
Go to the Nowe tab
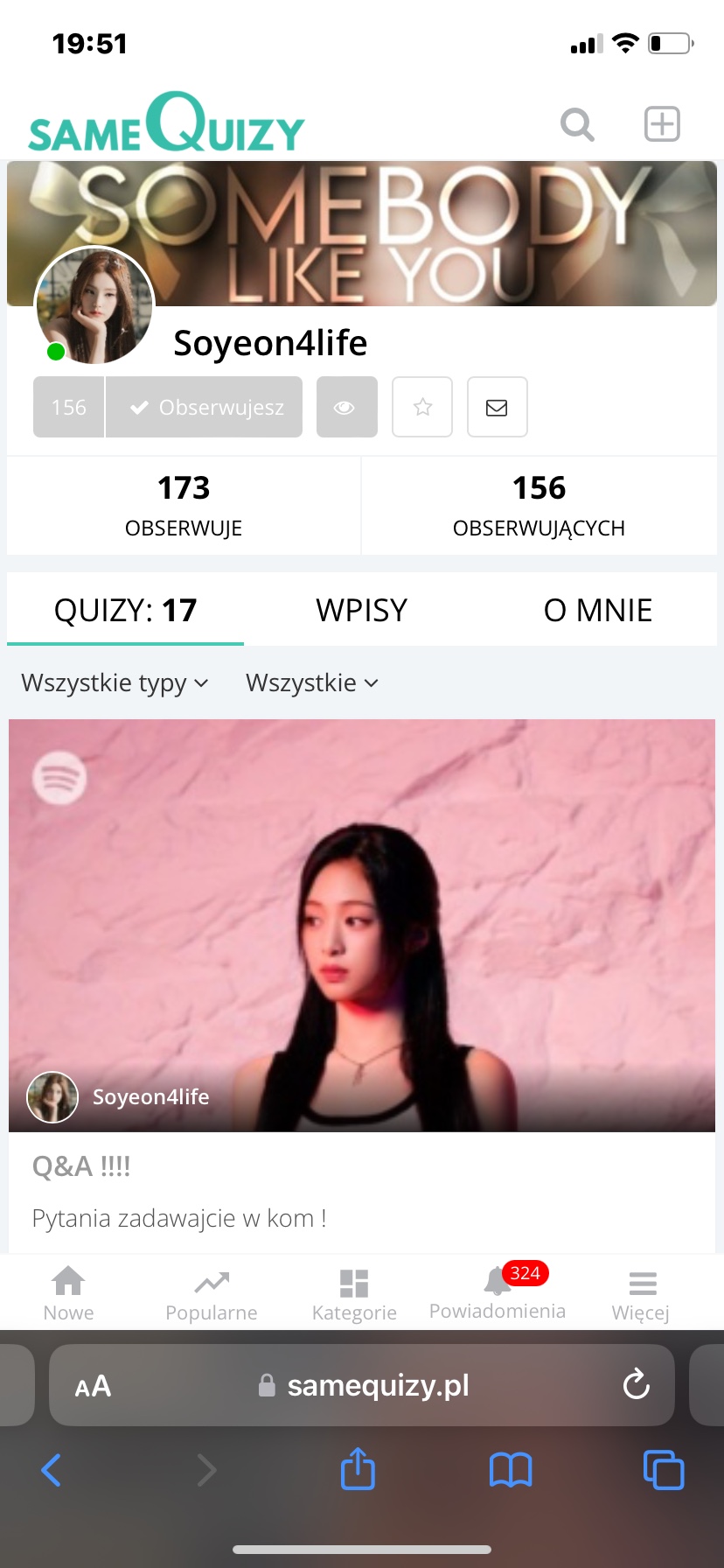(x=68, y=1293)
